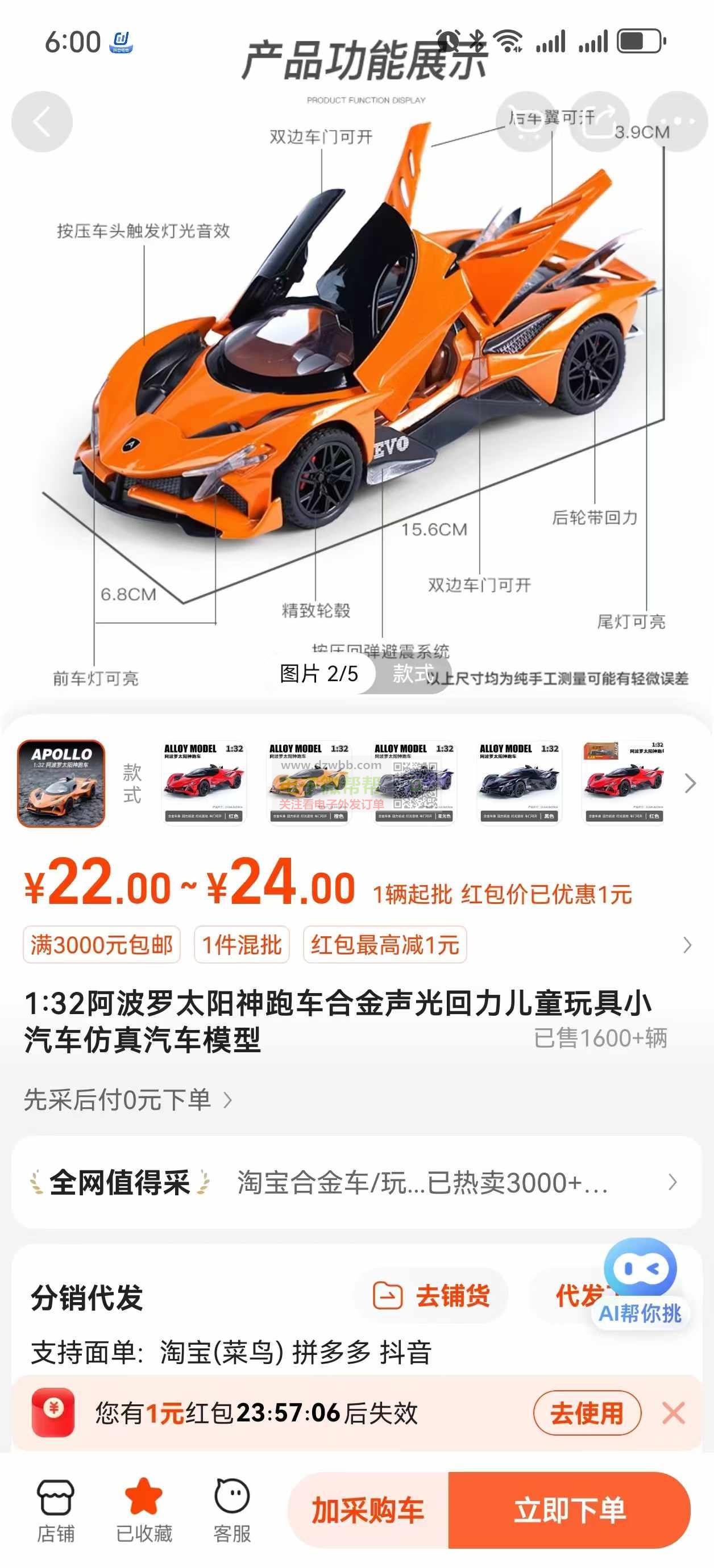This screenshot has height=1568, width=714.
Task: Add the item via 加采购车
Action: 368,1511
